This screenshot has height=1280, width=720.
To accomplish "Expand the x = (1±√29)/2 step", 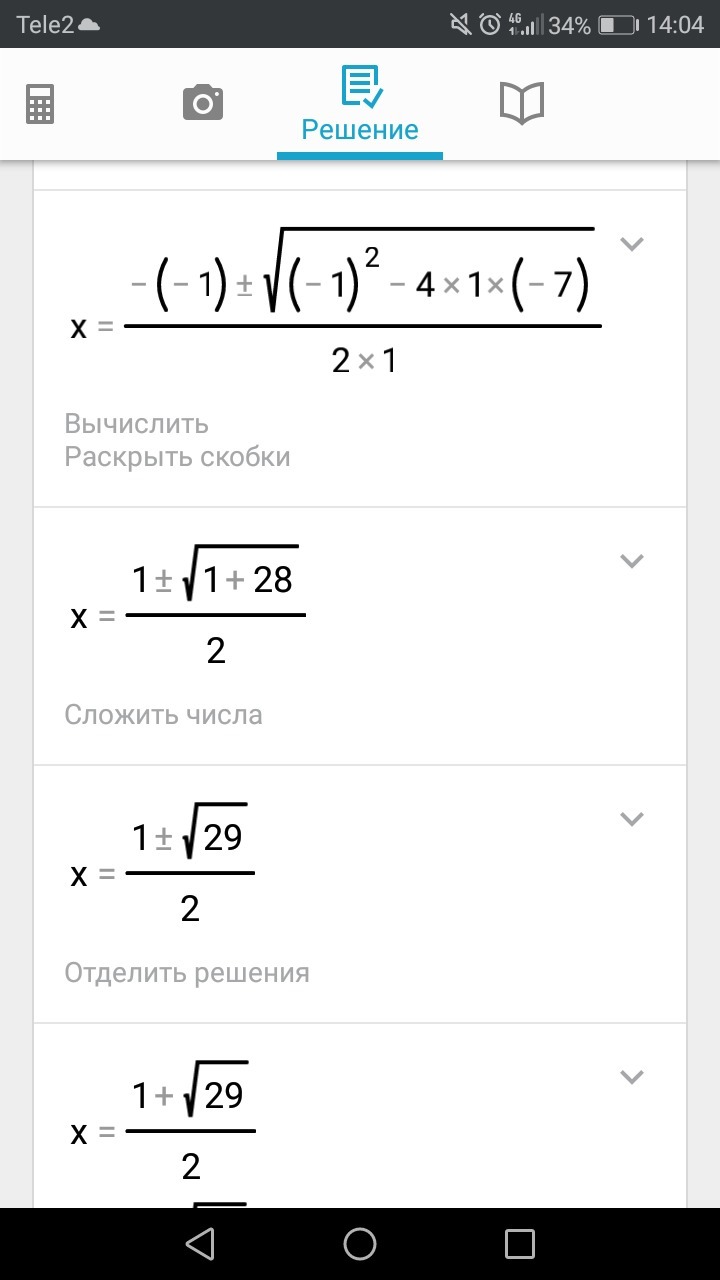I will [x=632, y=818].
